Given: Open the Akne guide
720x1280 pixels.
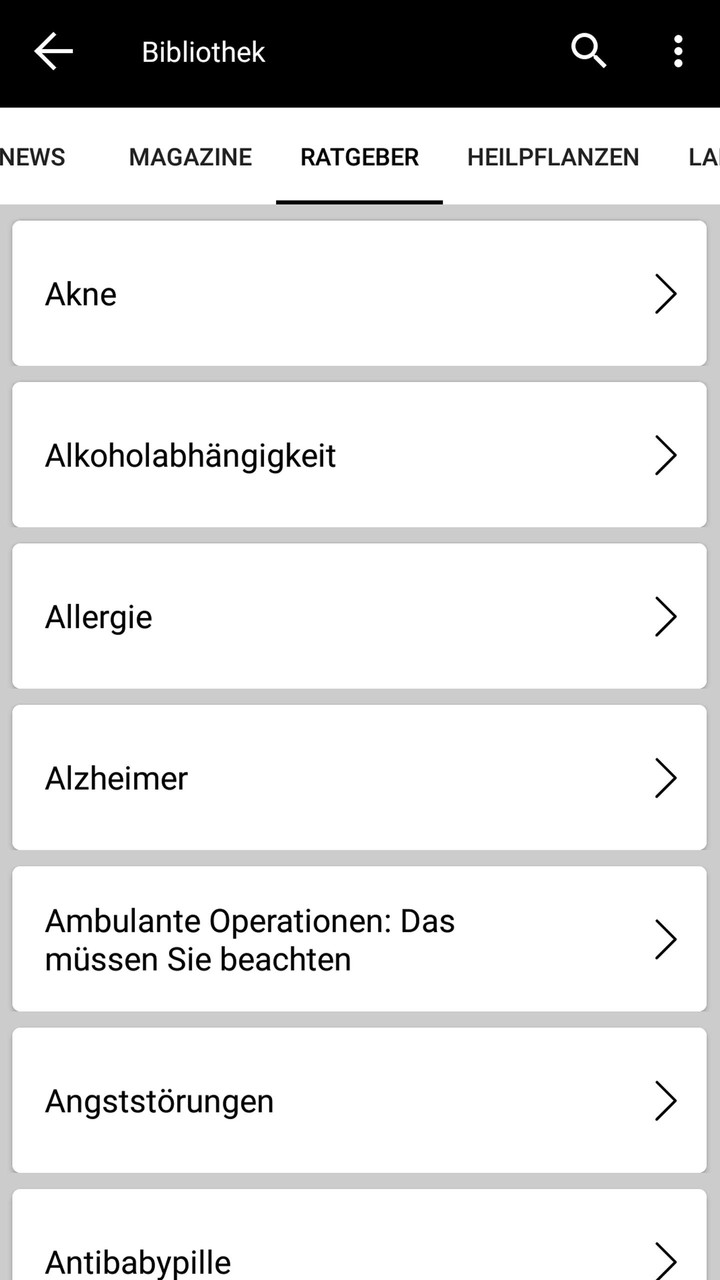Looking at the screenshot, I should point(360,293).
